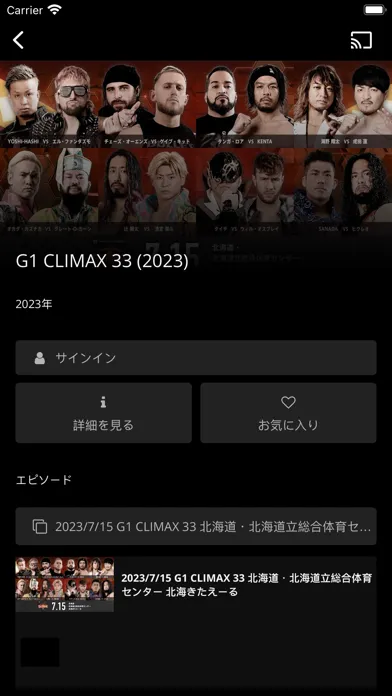392x696 pixels.
Task: Open the screen cast icon
Action: tap(361, 40)
